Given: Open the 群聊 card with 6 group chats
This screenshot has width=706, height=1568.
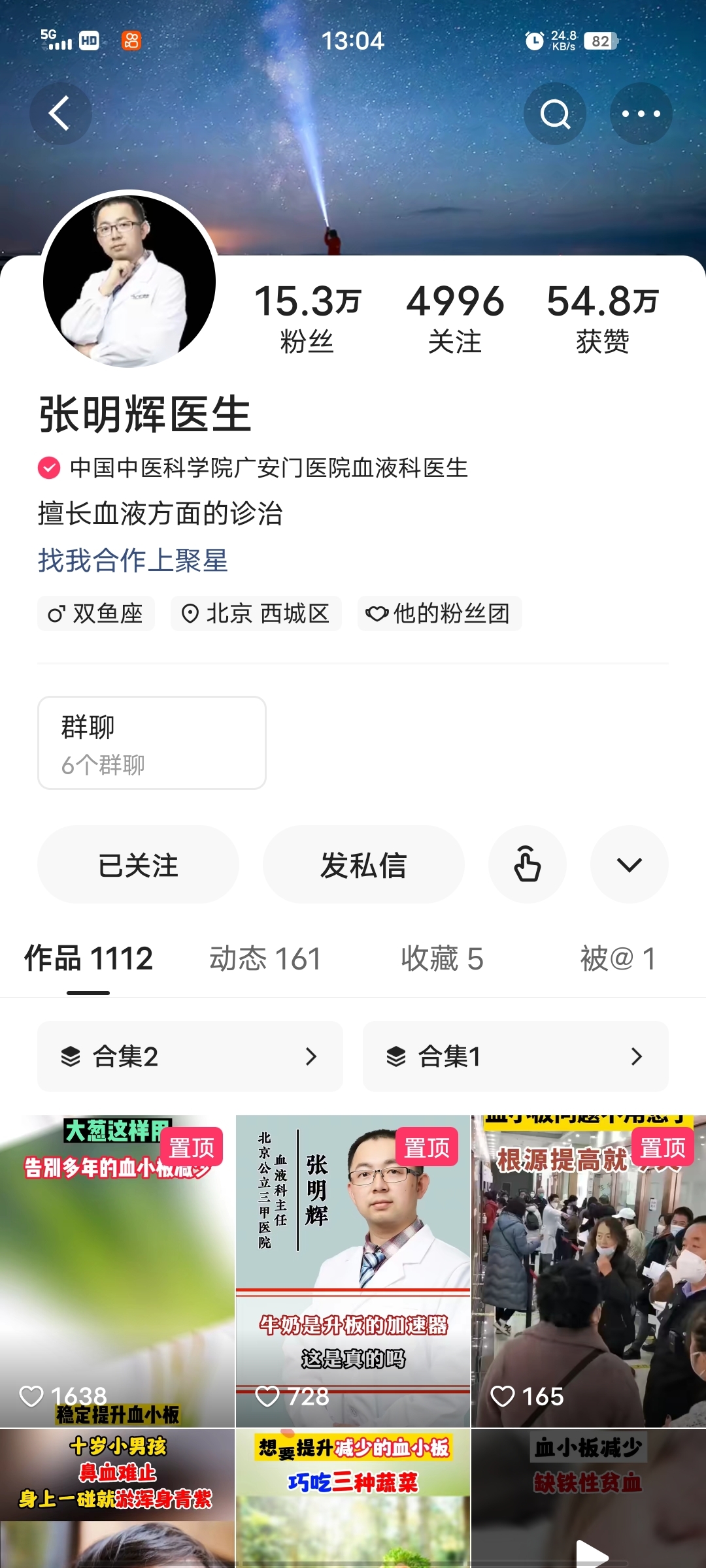Looking at the screenshot, I should (x=152, y=743).
